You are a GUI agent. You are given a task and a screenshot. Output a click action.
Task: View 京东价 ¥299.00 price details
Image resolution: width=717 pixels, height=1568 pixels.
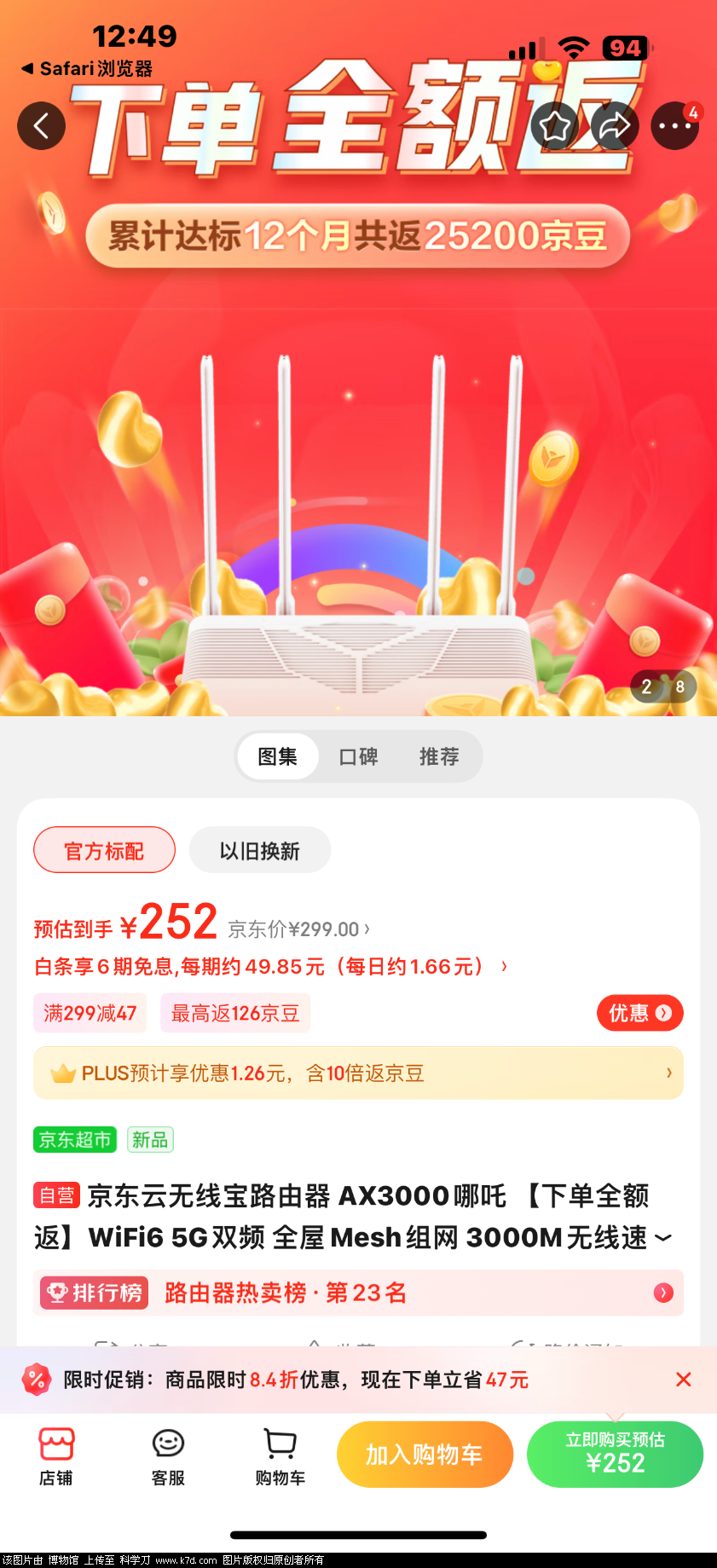298,929
